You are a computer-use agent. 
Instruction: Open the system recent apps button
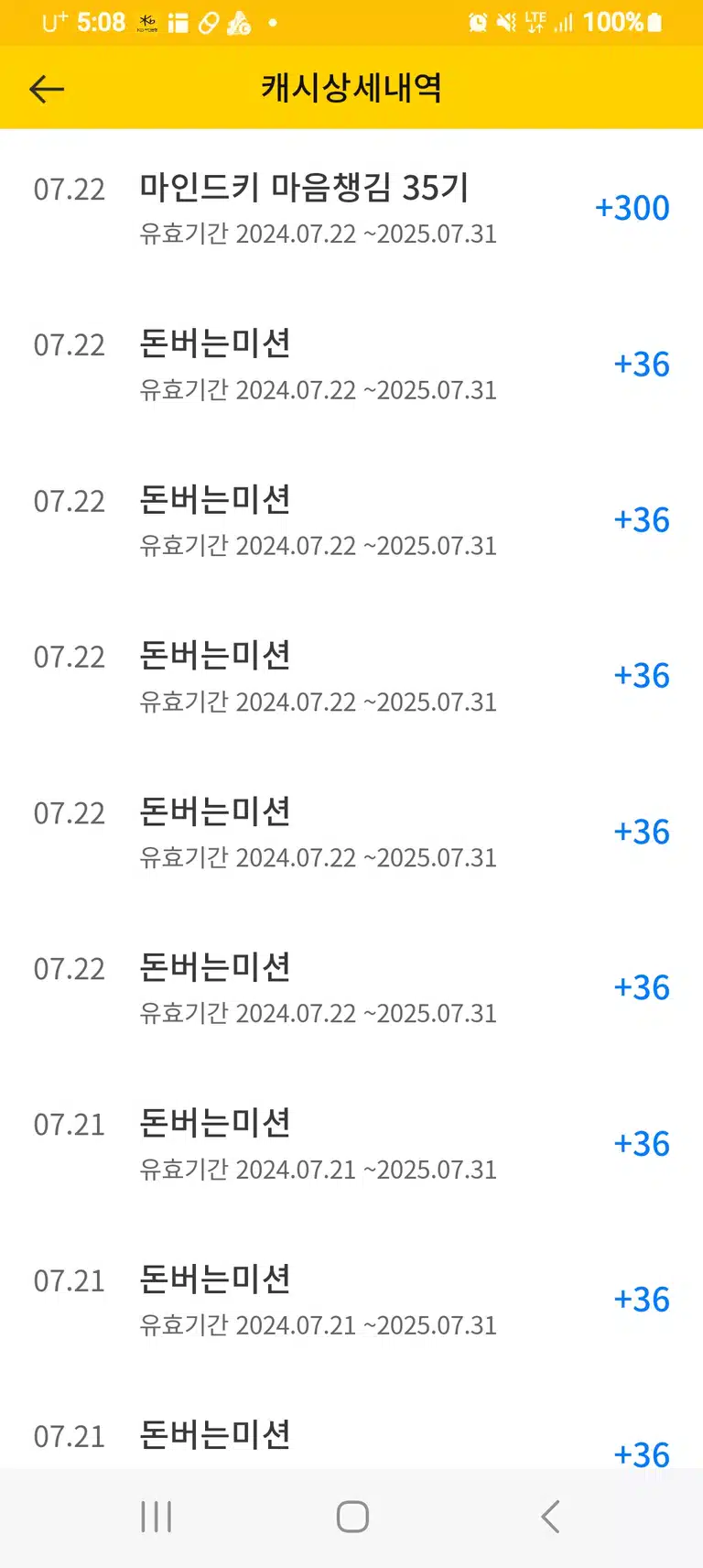click(x=157, y=1517)
